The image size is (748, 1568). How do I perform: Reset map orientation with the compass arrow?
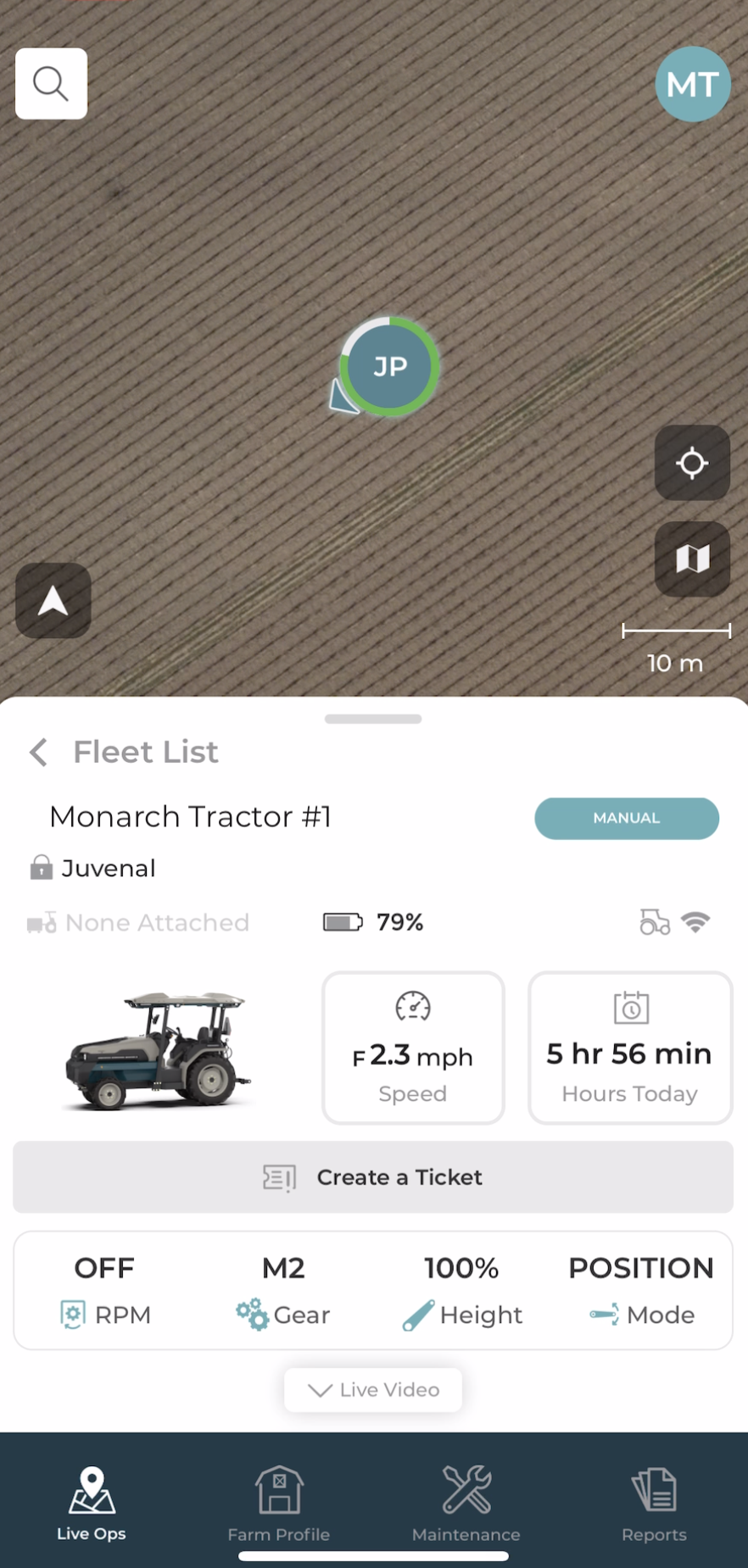click(x=53, y=601)
